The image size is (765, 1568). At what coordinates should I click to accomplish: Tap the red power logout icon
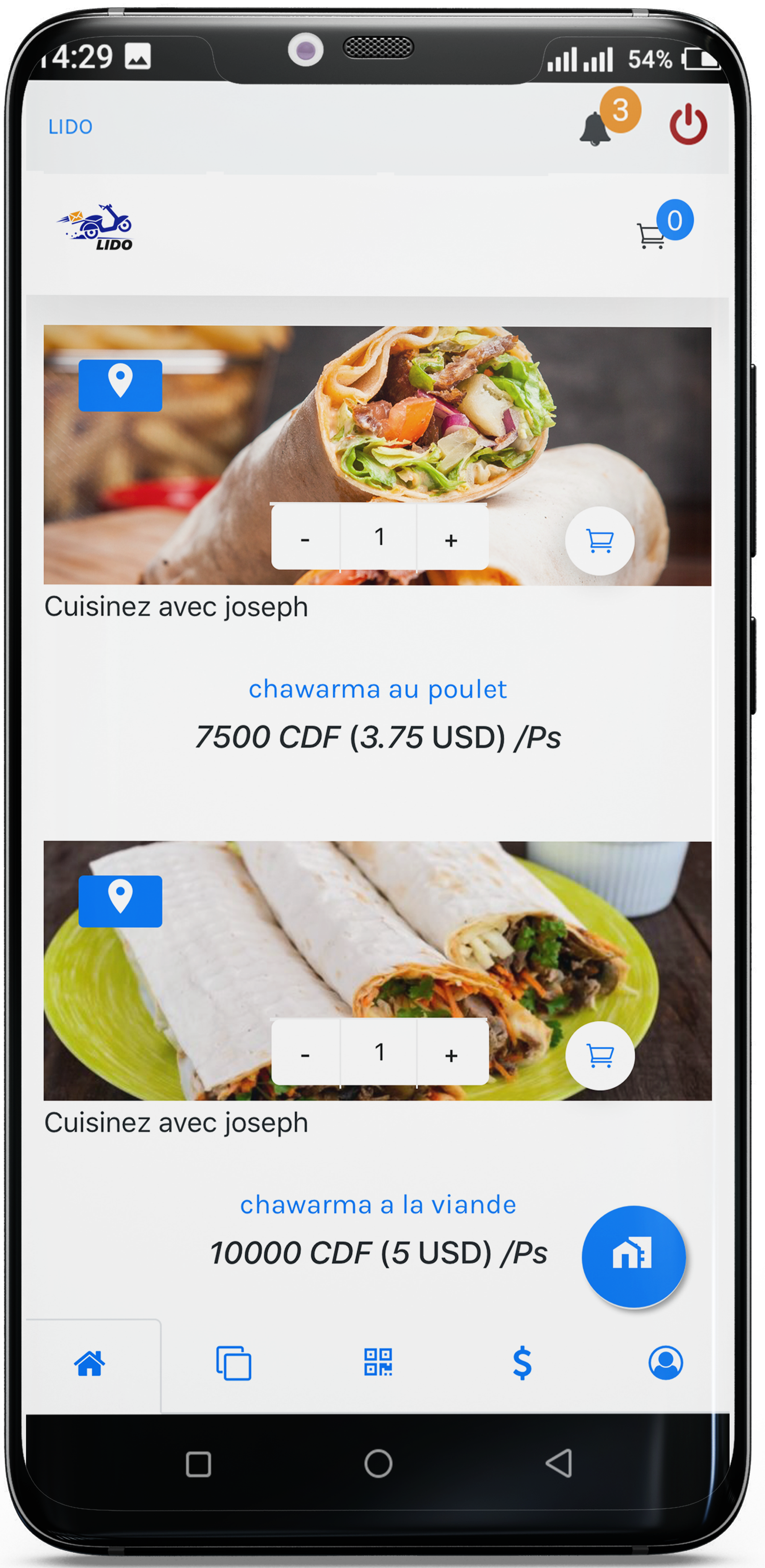[688, 125]
